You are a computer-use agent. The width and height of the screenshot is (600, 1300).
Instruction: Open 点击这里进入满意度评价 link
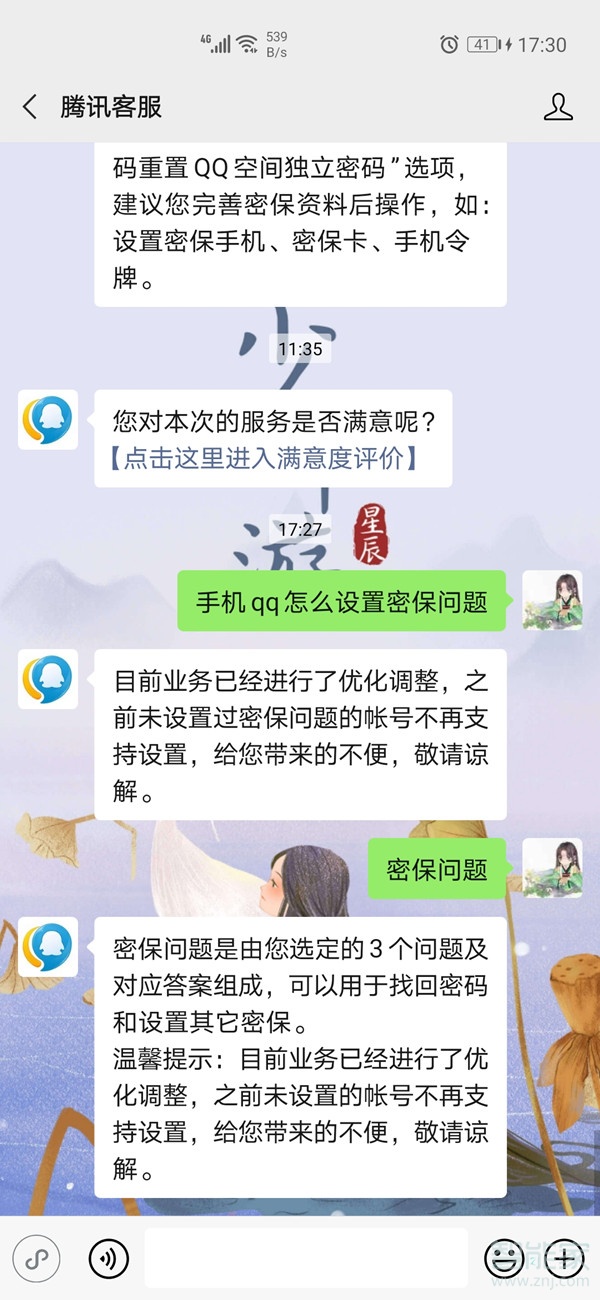[262, 458]
